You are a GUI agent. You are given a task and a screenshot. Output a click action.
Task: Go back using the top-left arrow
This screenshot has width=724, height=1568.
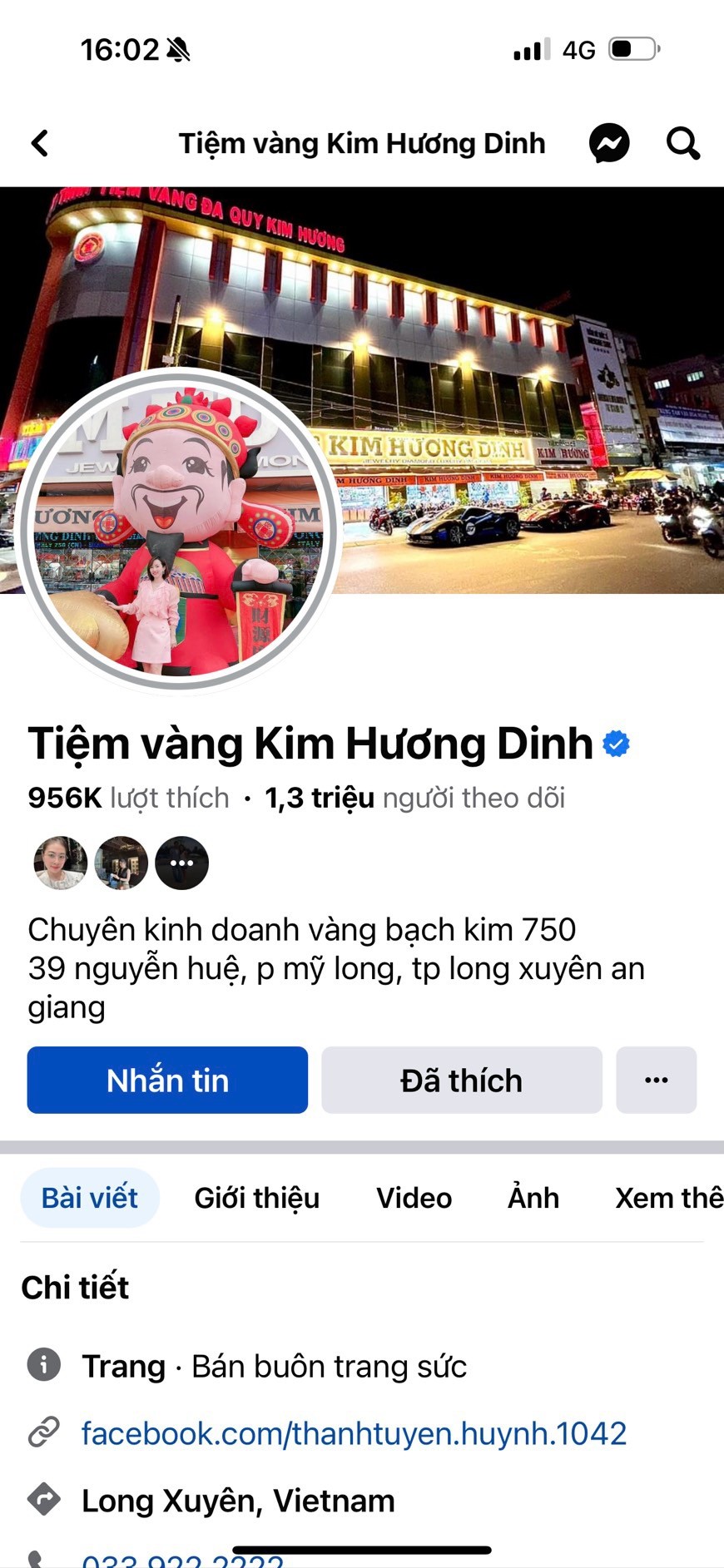(40, 143)
